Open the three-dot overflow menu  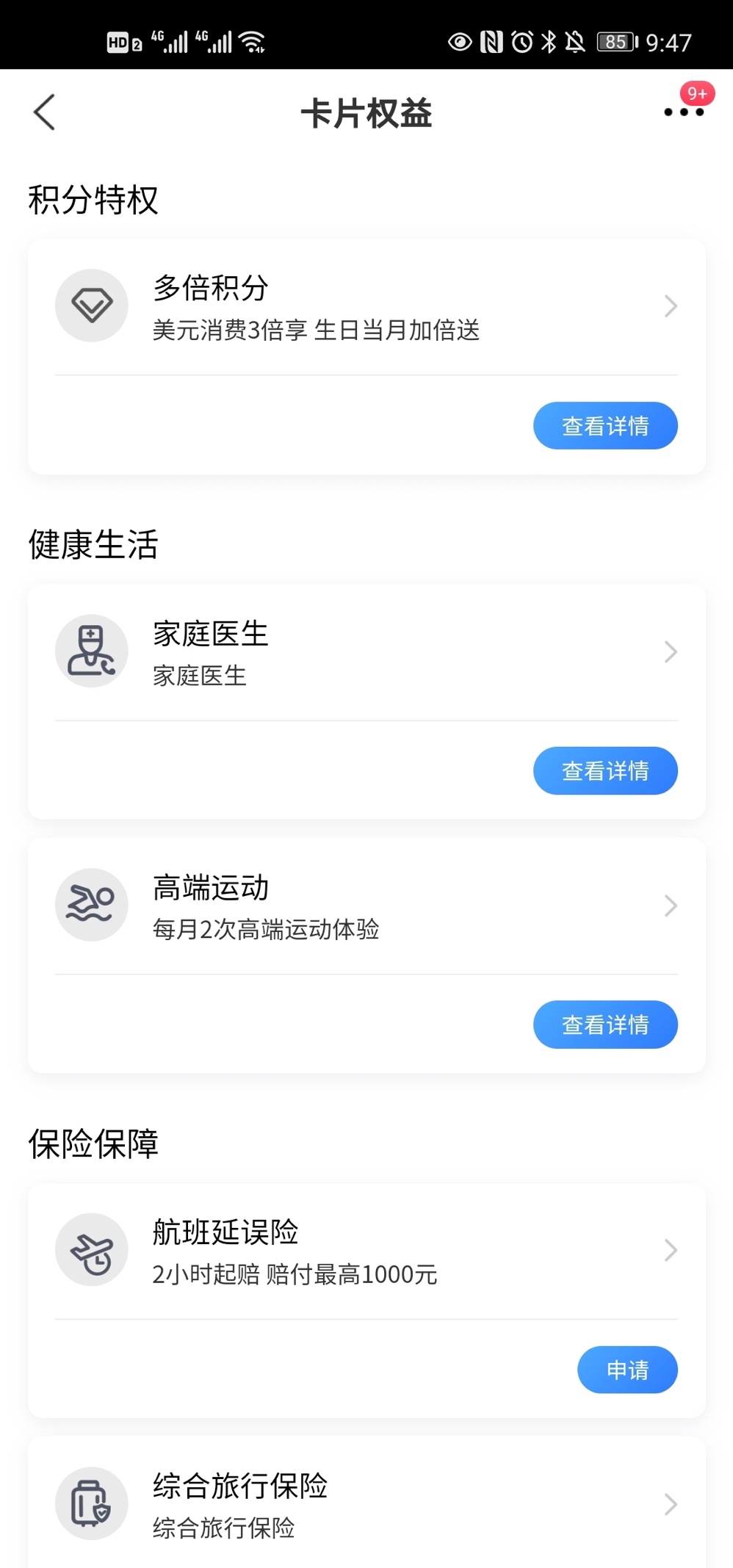(684, 112)
